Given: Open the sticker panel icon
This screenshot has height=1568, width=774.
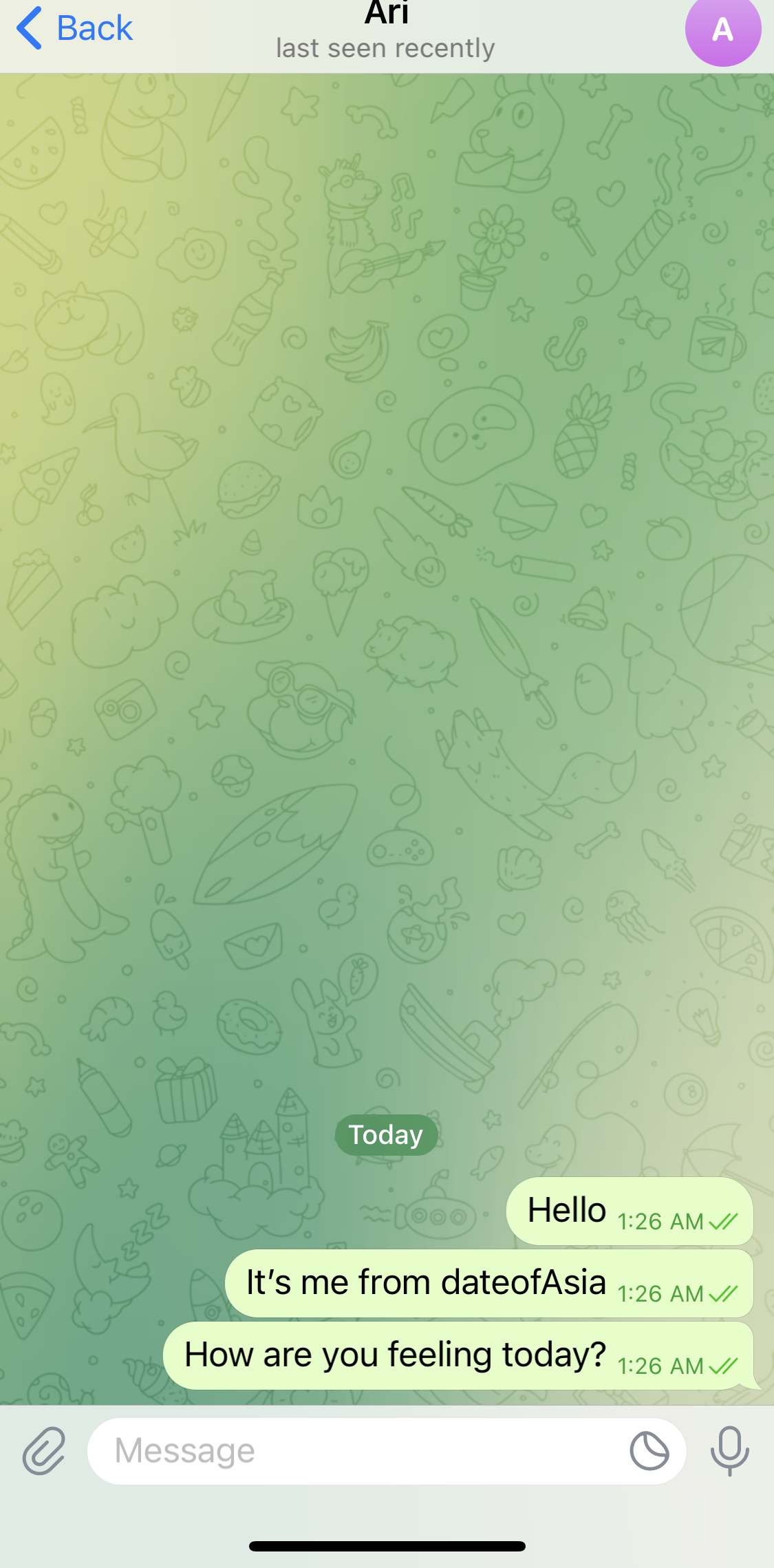Looking at the screenshot, I should (x=649, y=1451).
